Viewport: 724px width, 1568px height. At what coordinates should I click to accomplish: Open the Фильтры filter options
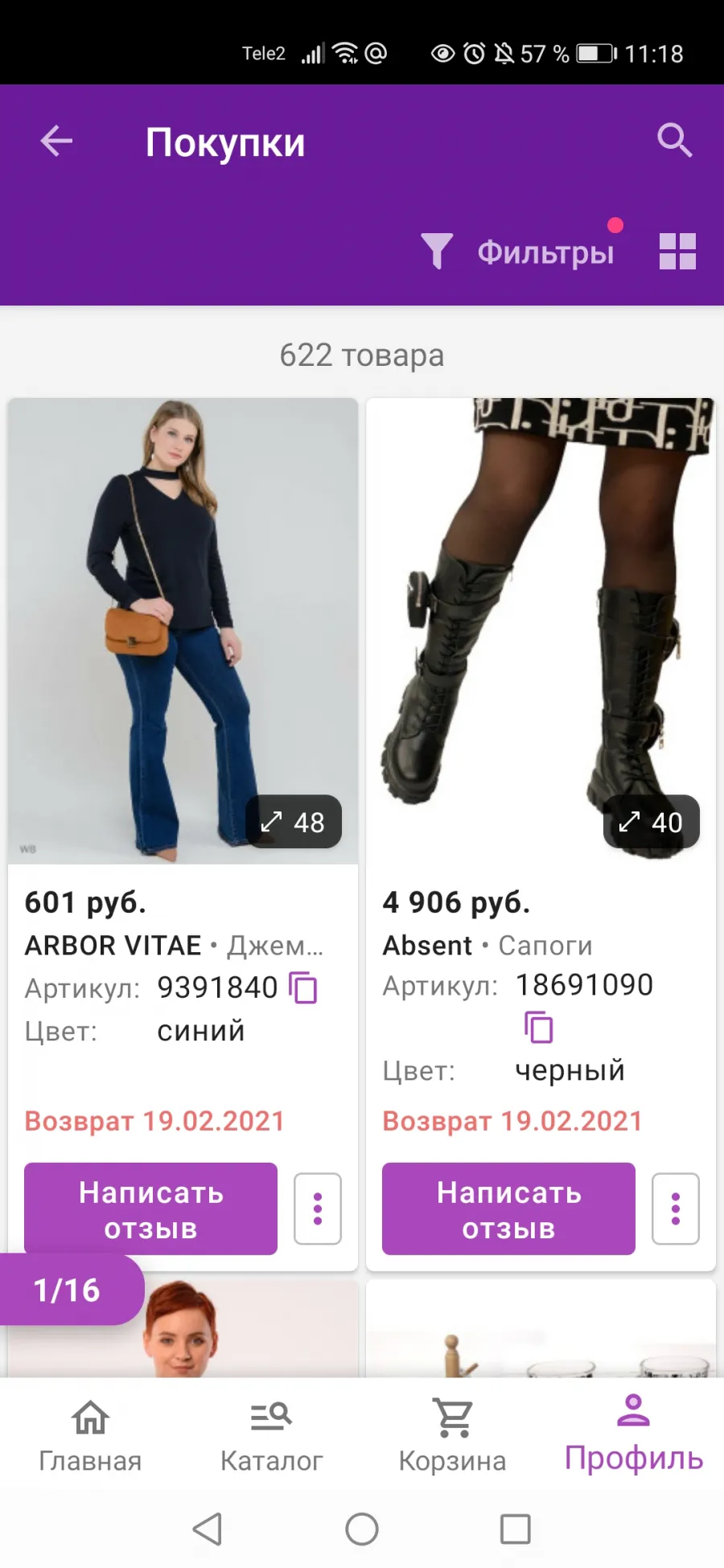pos(517,252)
